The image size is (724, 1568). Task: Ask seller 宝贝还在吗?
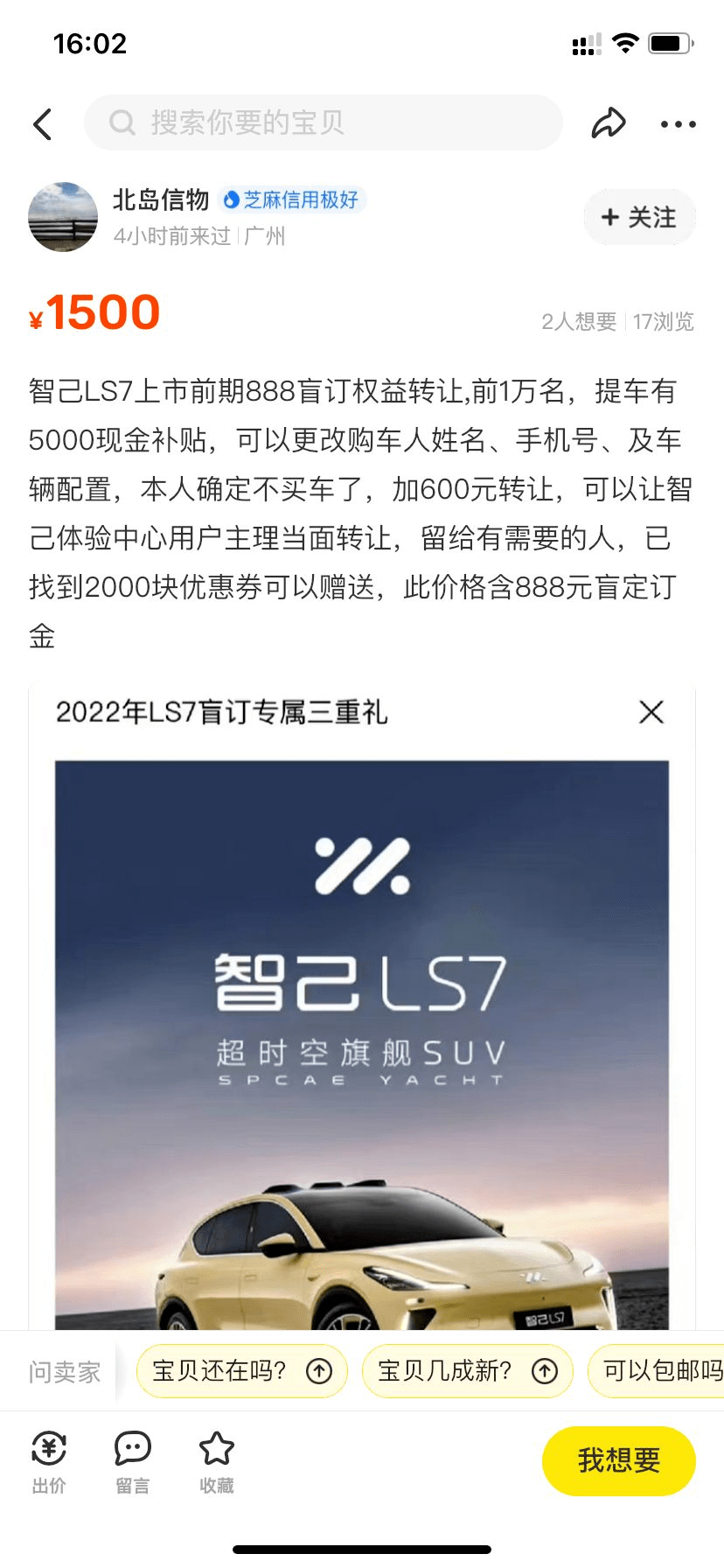(241, 1370)
